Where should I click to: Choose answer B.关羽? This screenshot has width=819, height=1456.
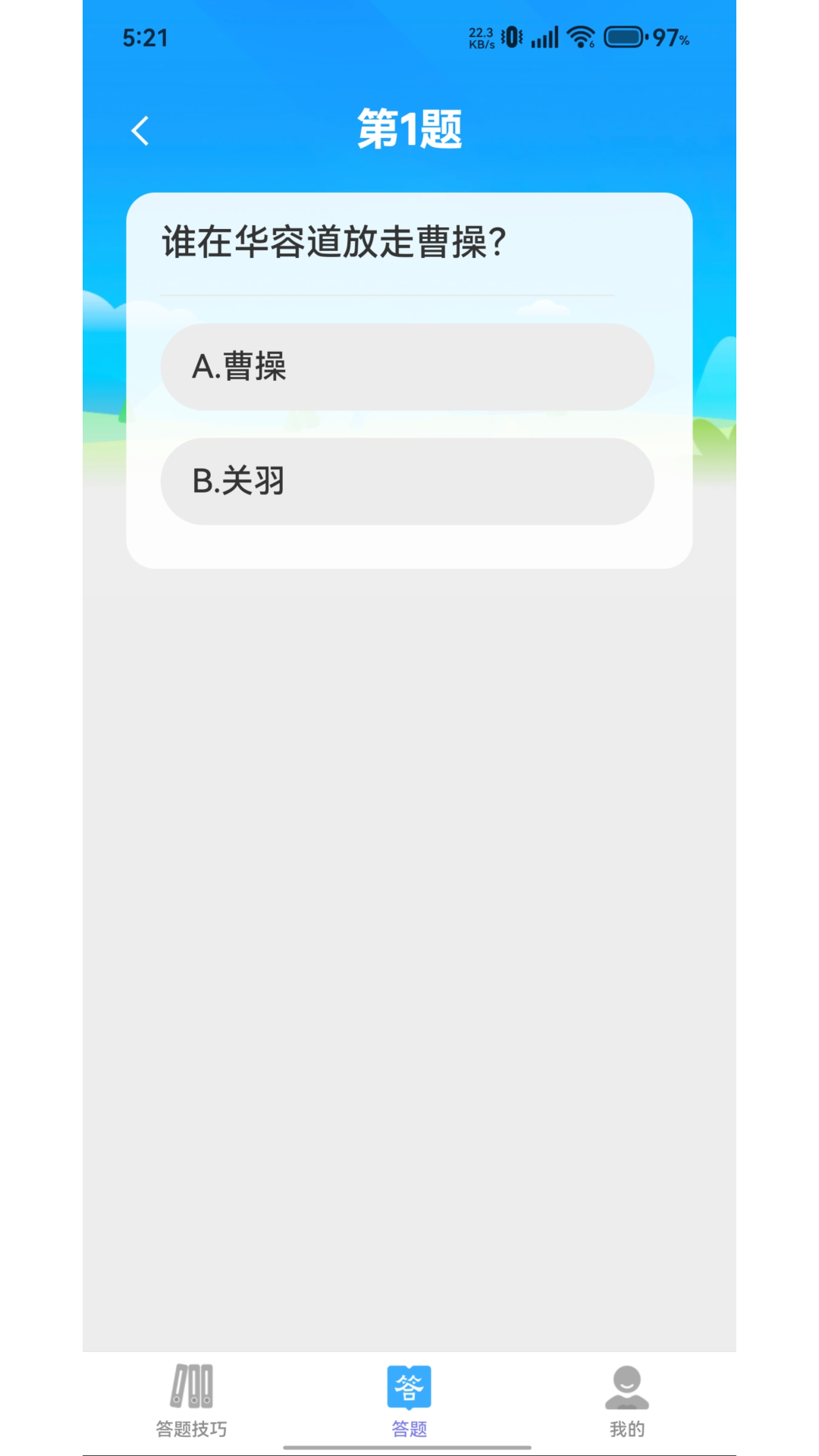(x=407, y=482)
